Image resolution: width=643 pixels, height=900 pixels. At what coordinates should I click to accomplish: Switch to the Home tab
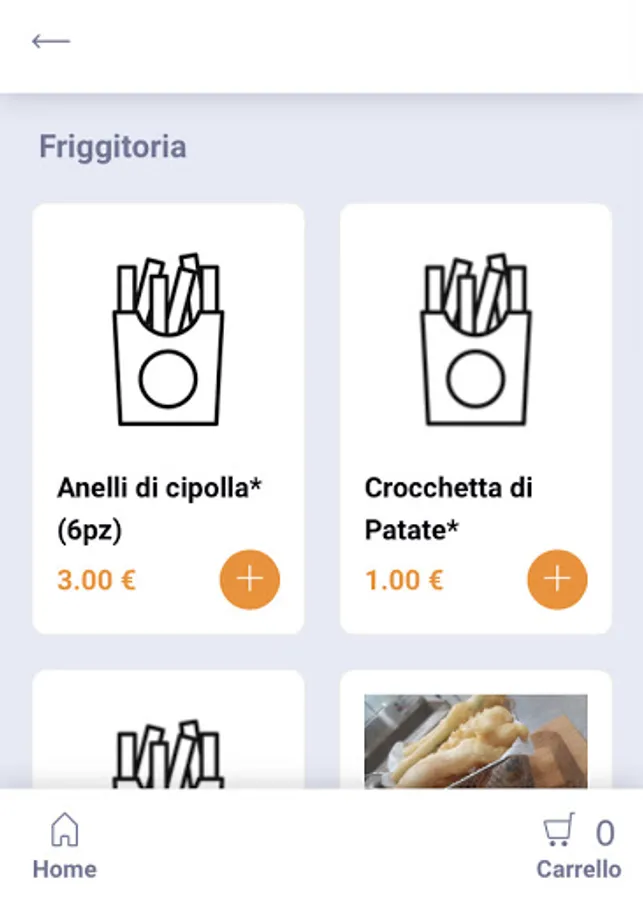click(x=64, y=846)
